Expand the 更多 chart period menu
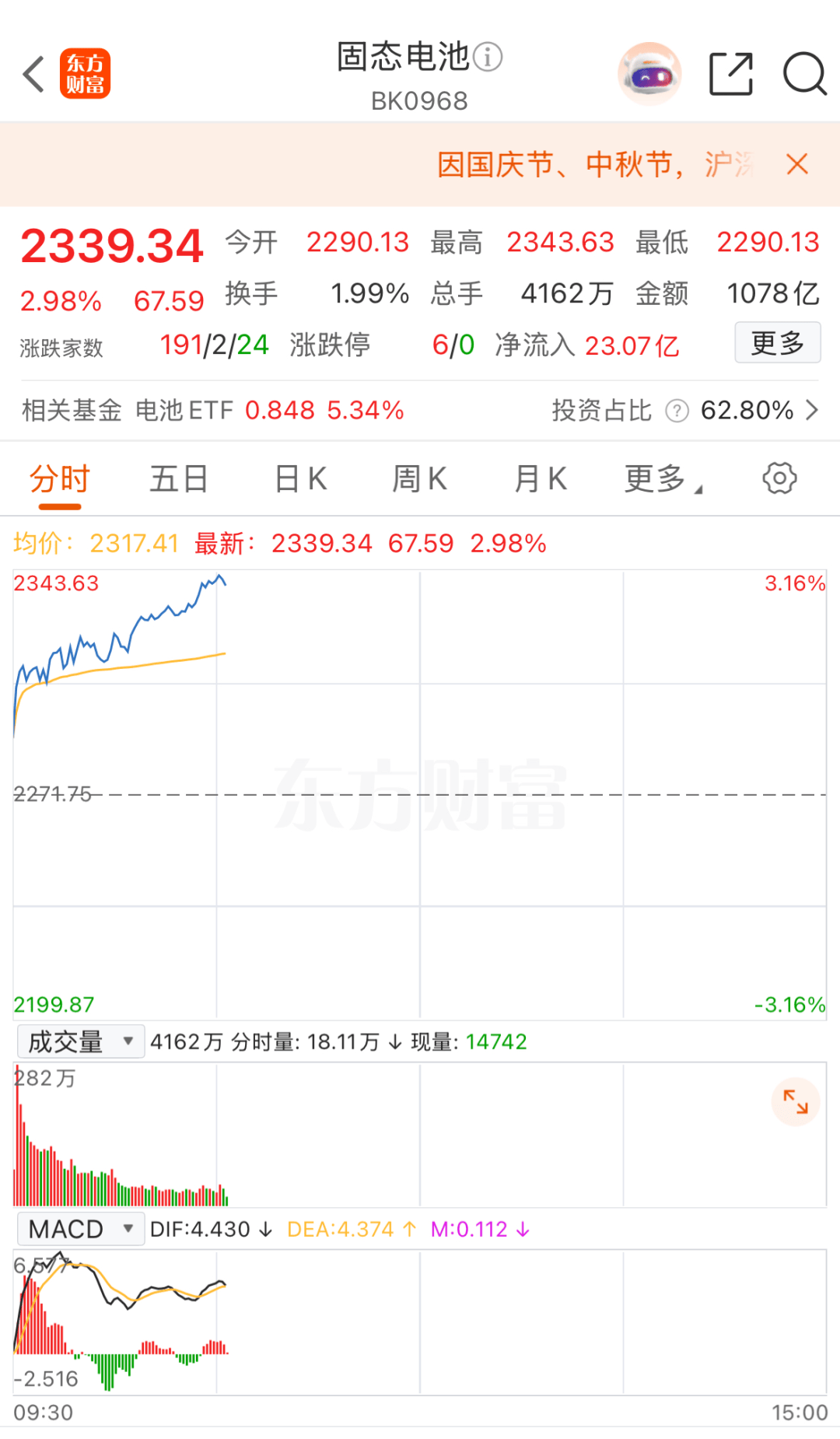This screenshot has height=1439, width=840. [x=661, y=479]
